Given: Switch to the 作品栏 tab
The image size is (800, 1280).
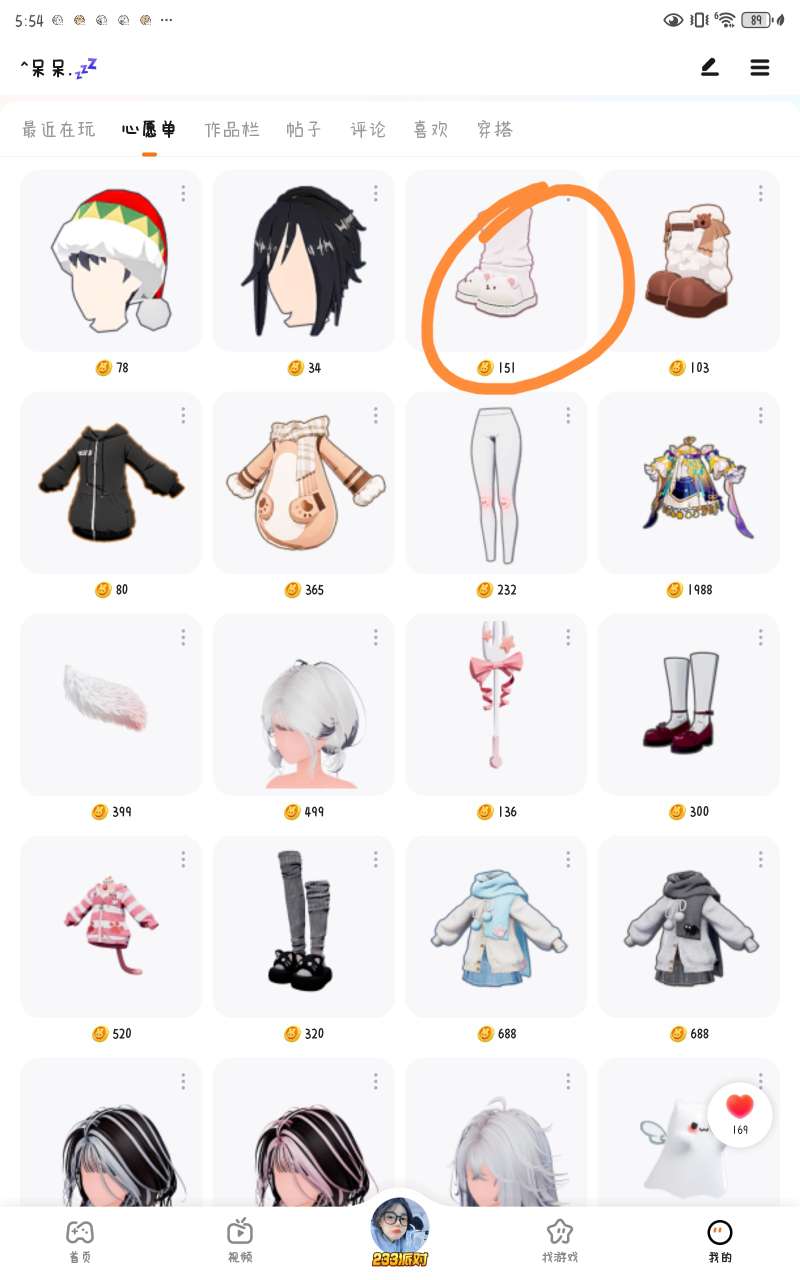Looking at the screenshot, I should [x=232, y=129].
